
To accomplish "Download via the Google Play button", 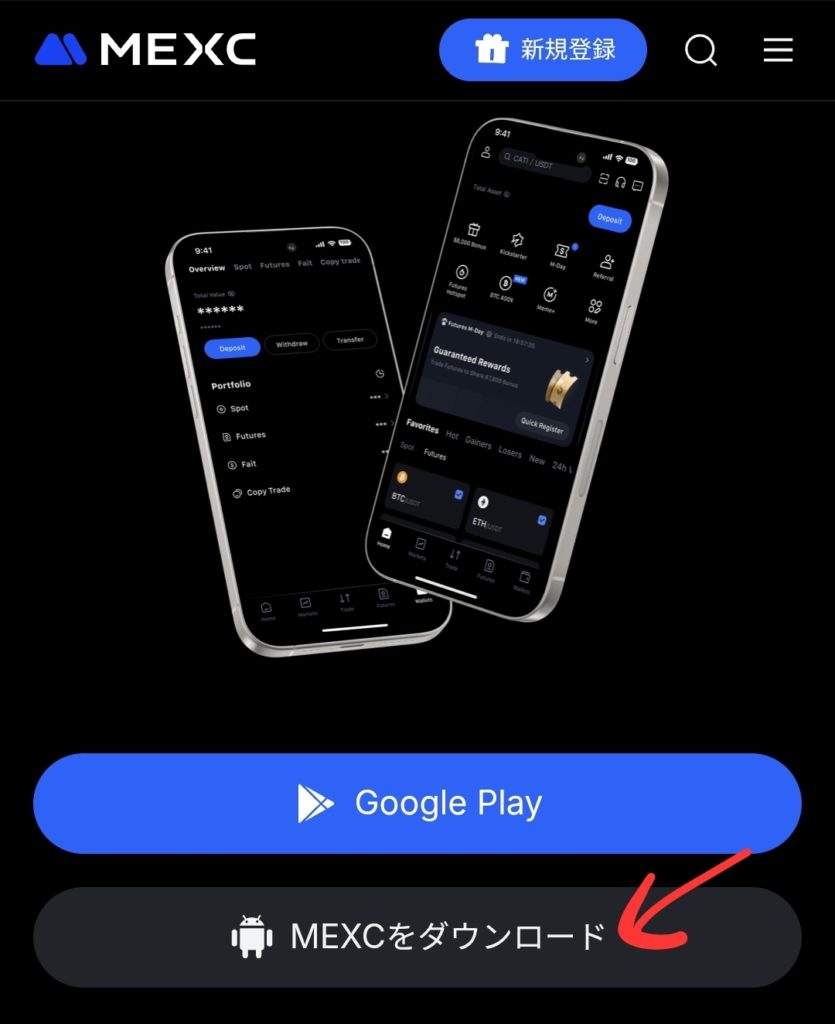I will (x=417, y=803).
